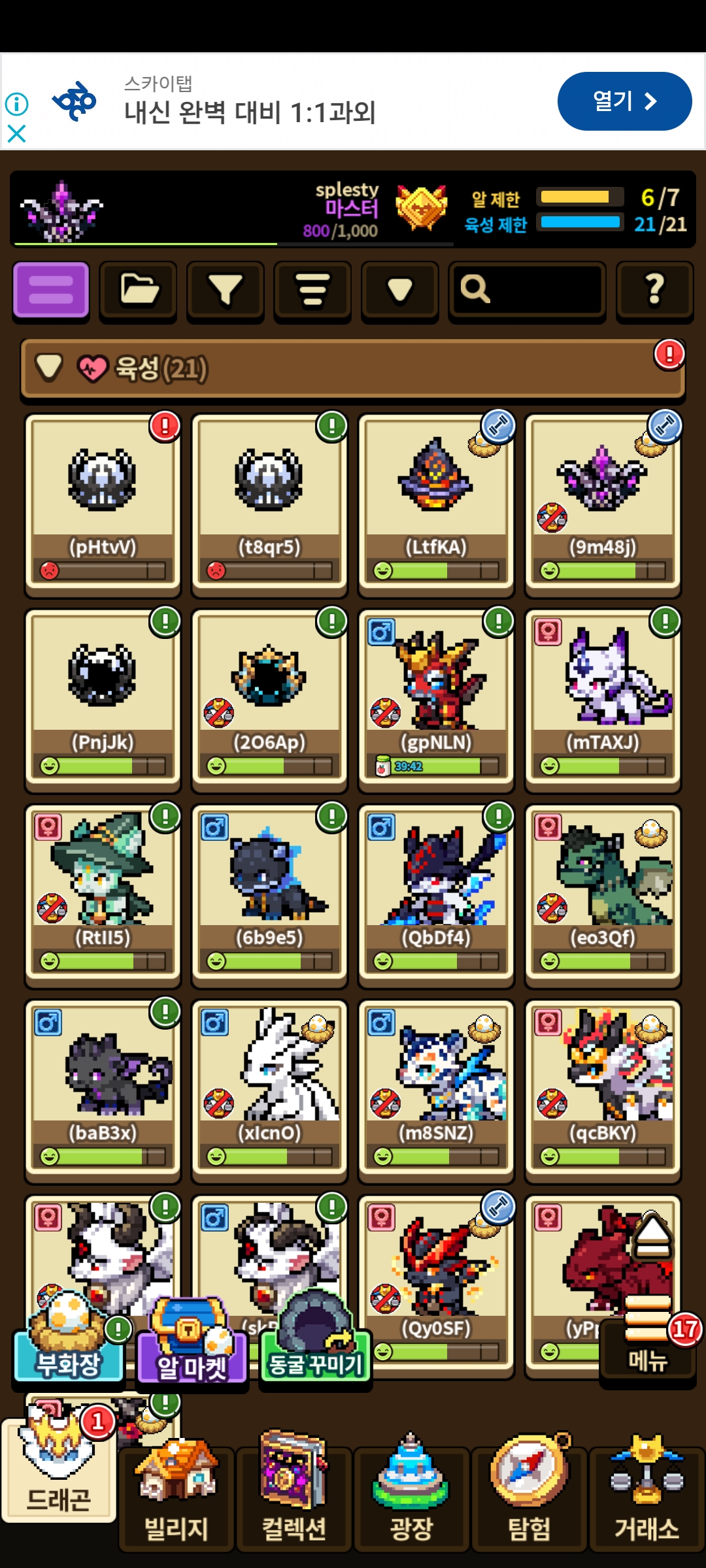Open the sort order button
Viewport: 706px width, 1568px height.
click(312, 290)
